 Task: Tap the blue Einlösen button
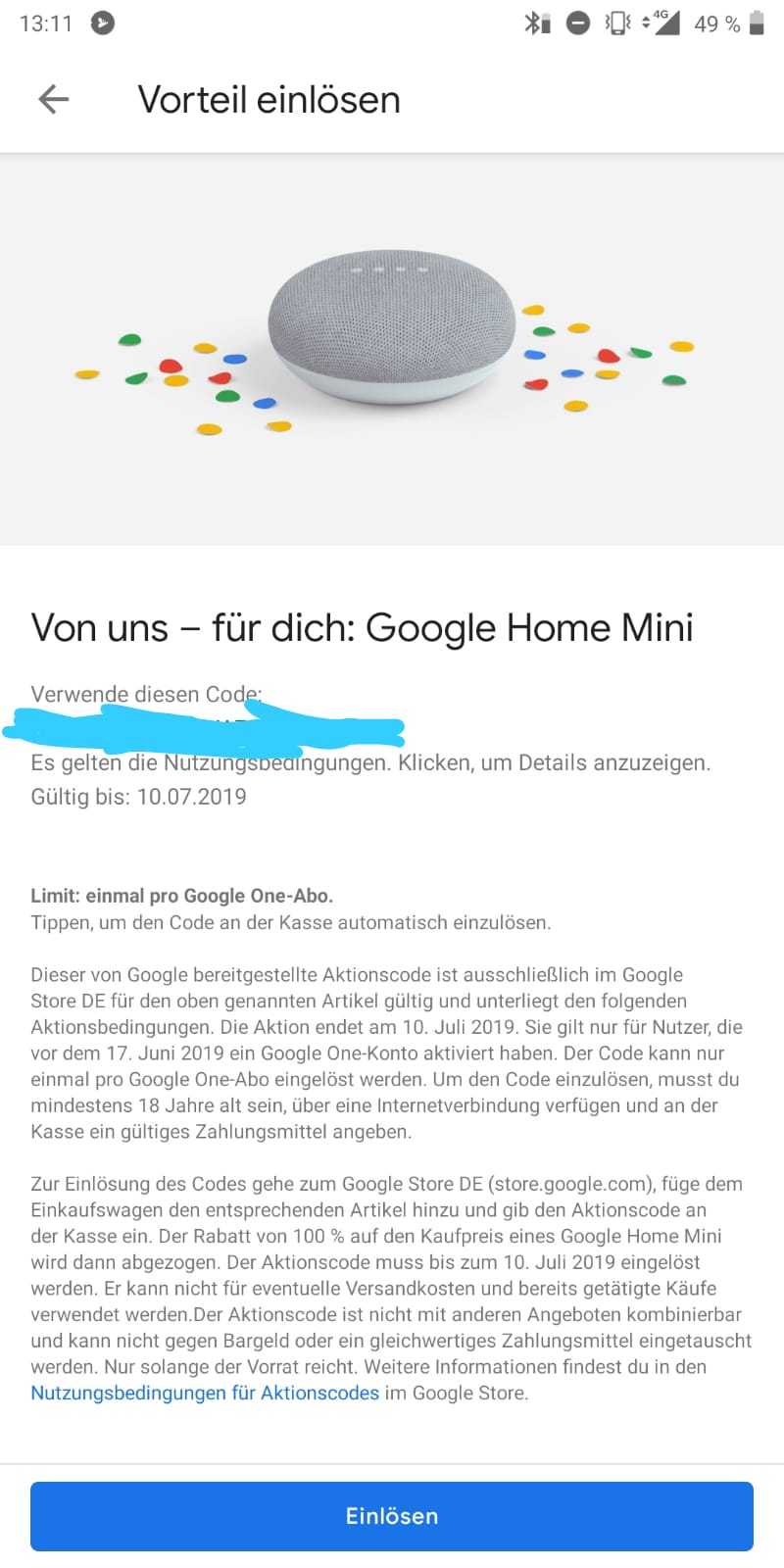pyautogui.click(x=392, y=1516)
